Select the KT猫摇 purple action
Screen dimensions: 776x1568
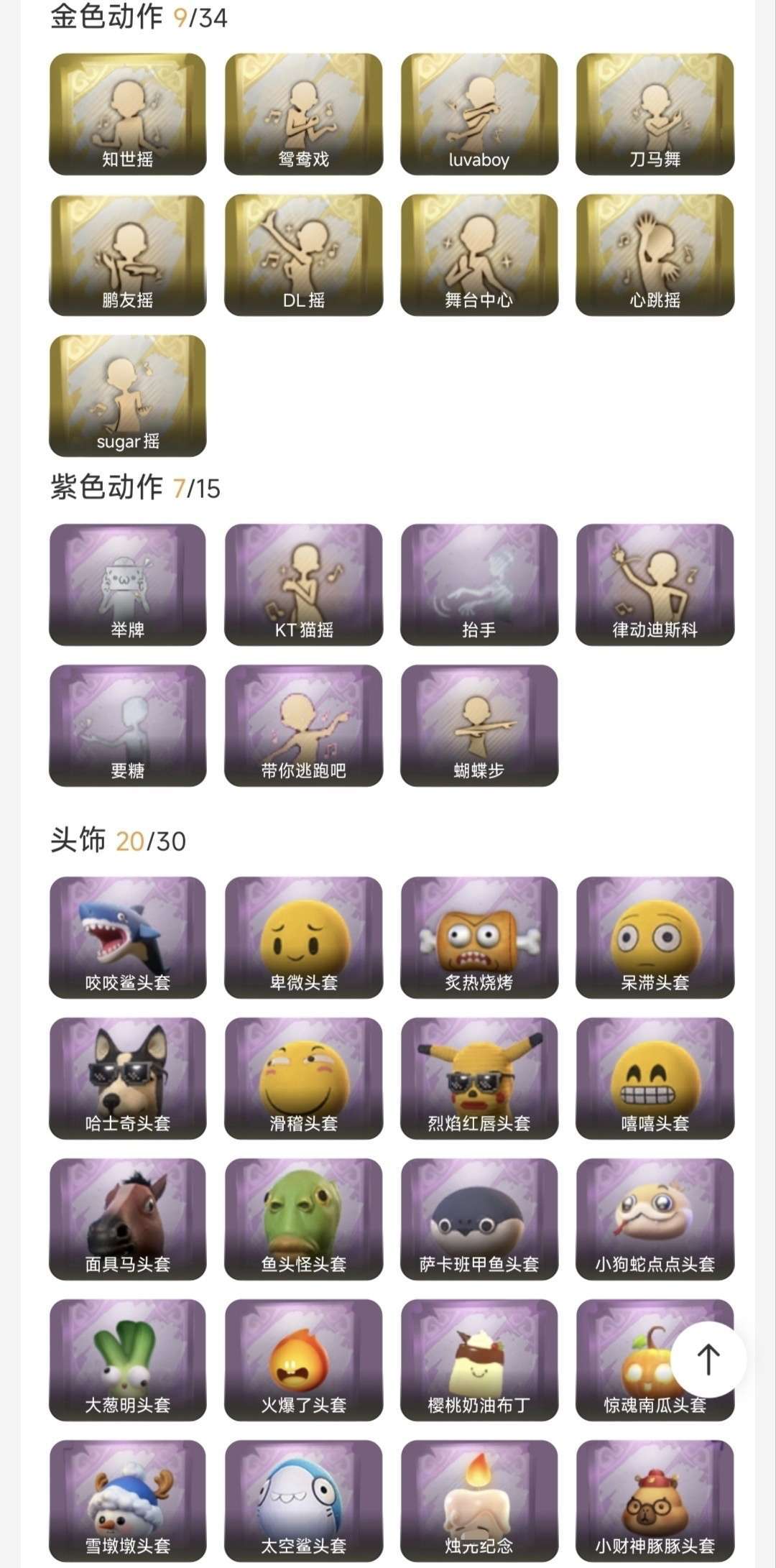coord(303,585)
